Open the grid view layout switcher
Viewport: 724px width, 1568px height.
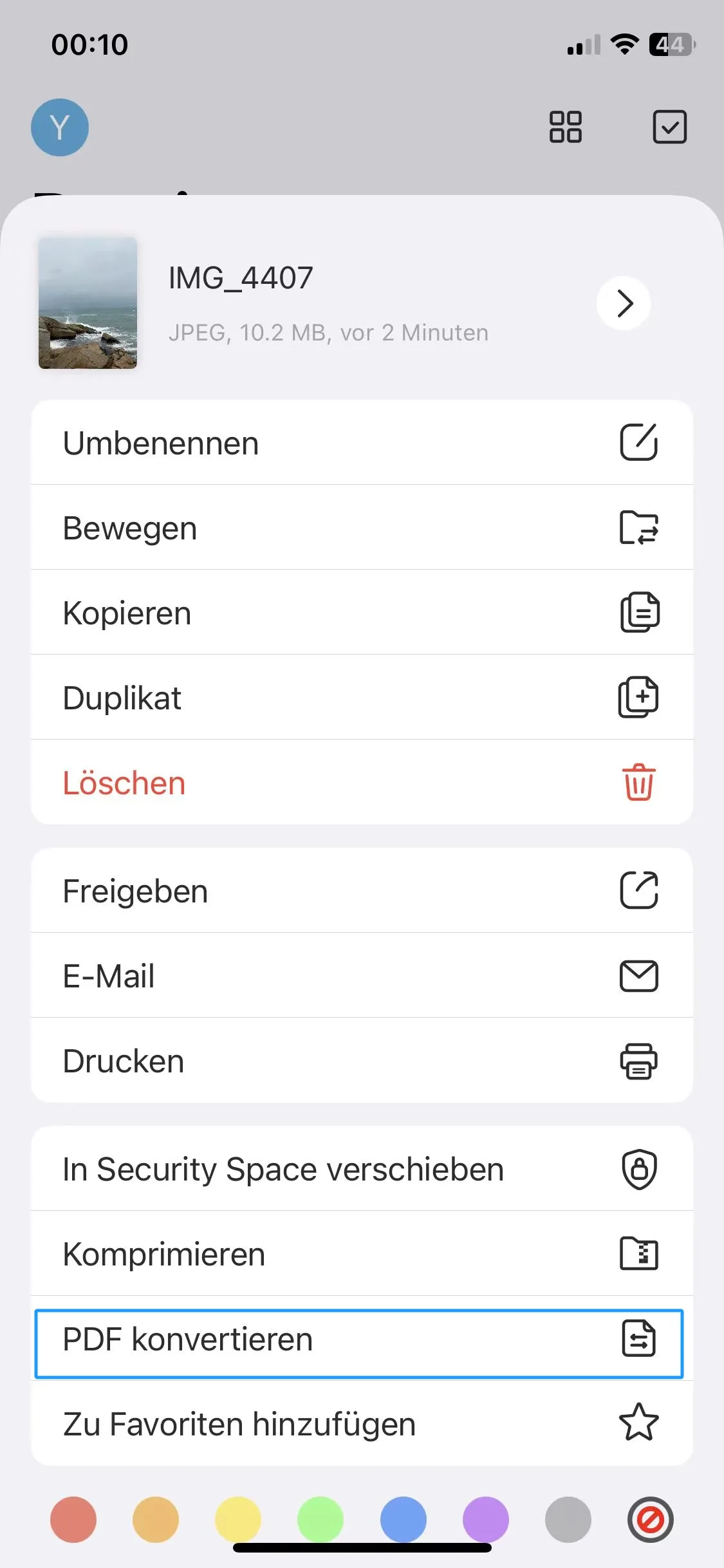click(565, 127)
